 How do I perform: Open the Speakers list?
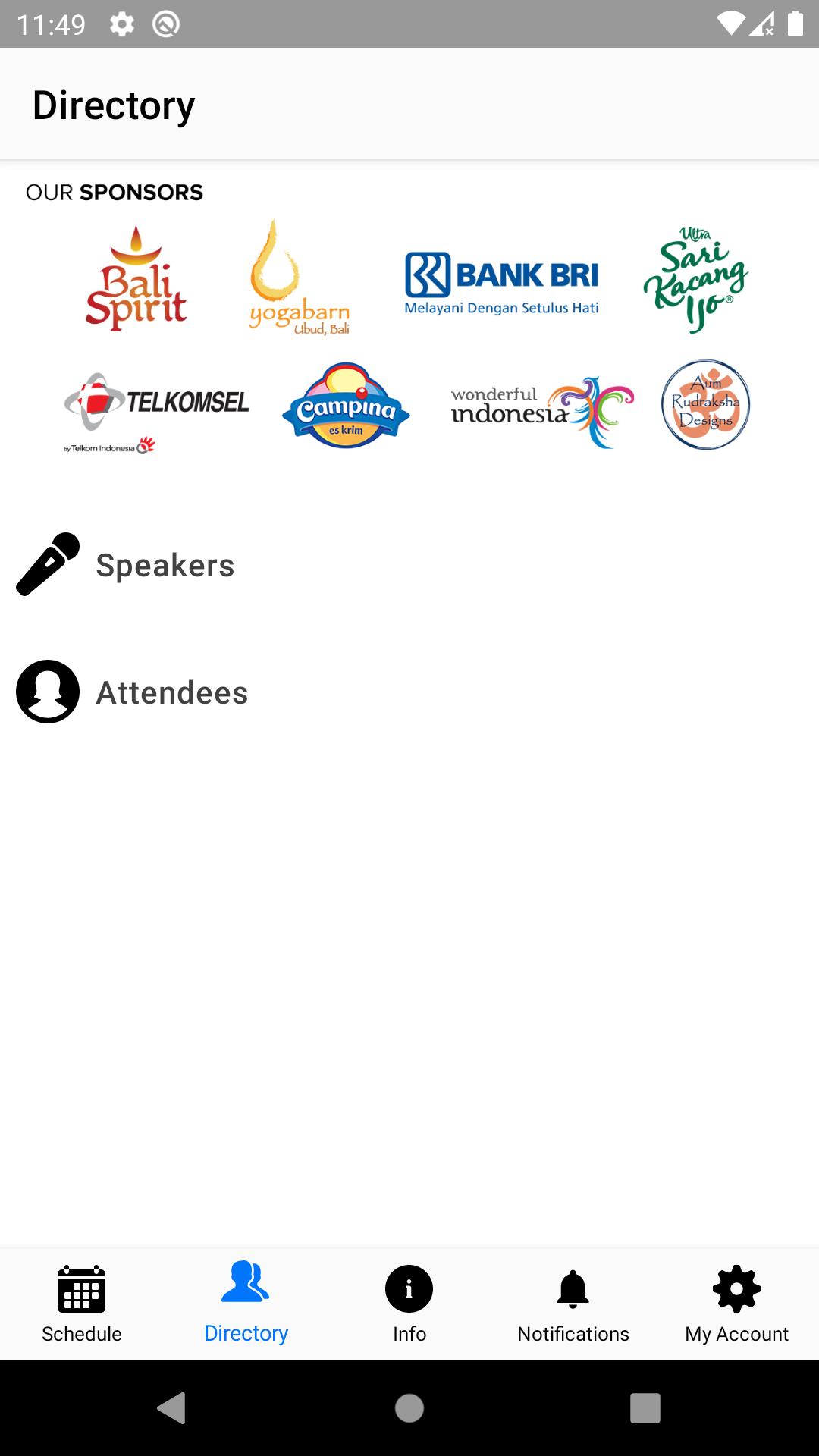(x=165, y=565)
